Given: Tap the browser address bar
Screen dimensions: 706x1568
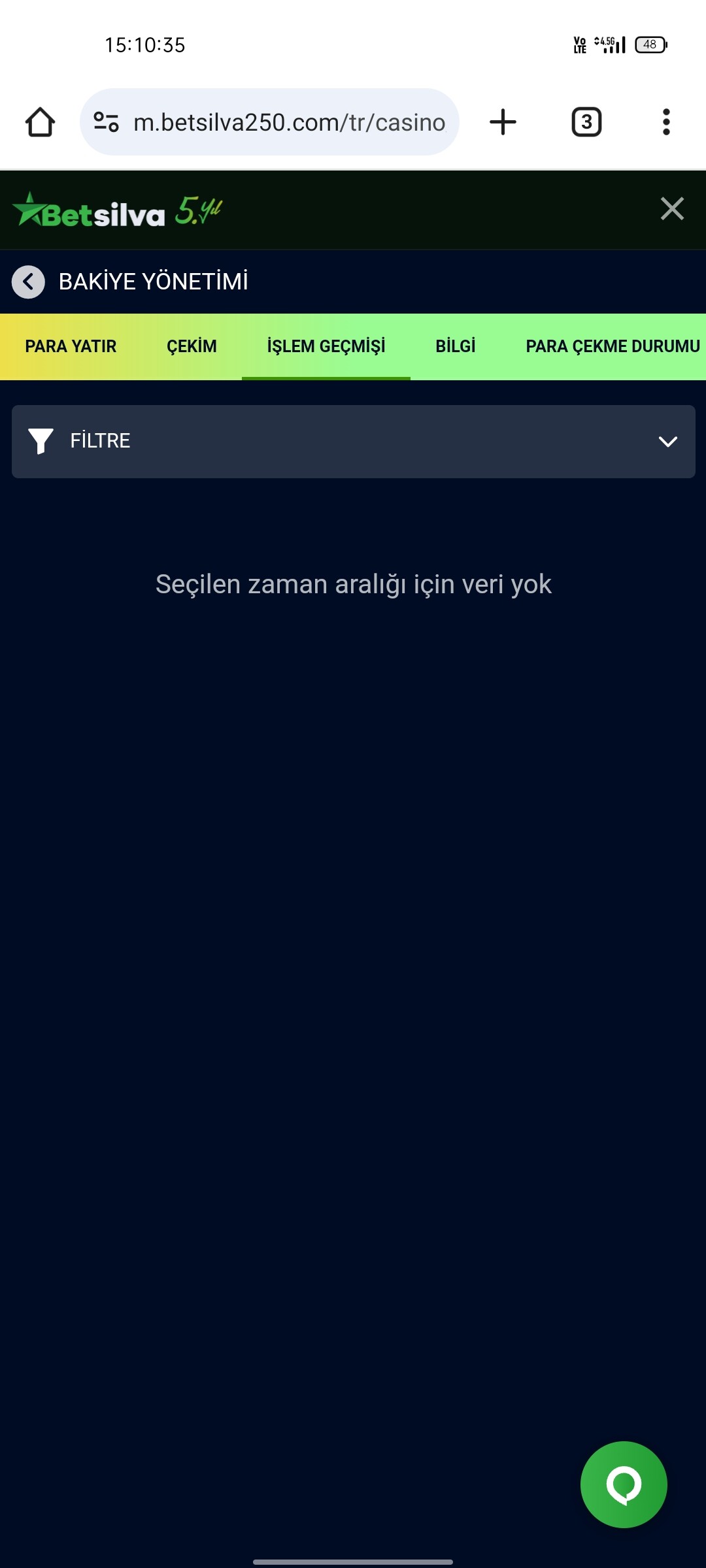Looking at the screenshot, I should (289, 122).
